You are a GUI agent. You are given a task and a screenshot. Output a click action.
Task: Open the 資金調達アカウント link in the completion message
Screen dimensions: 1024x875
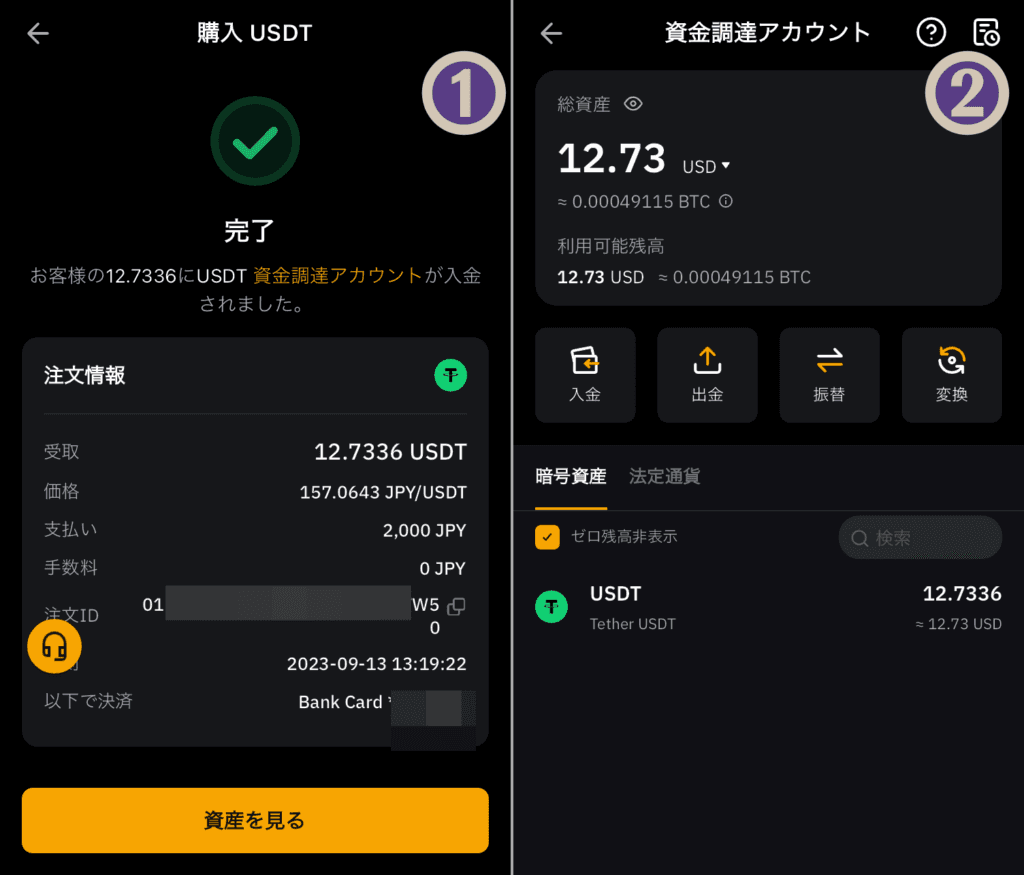tap(338, 275)
